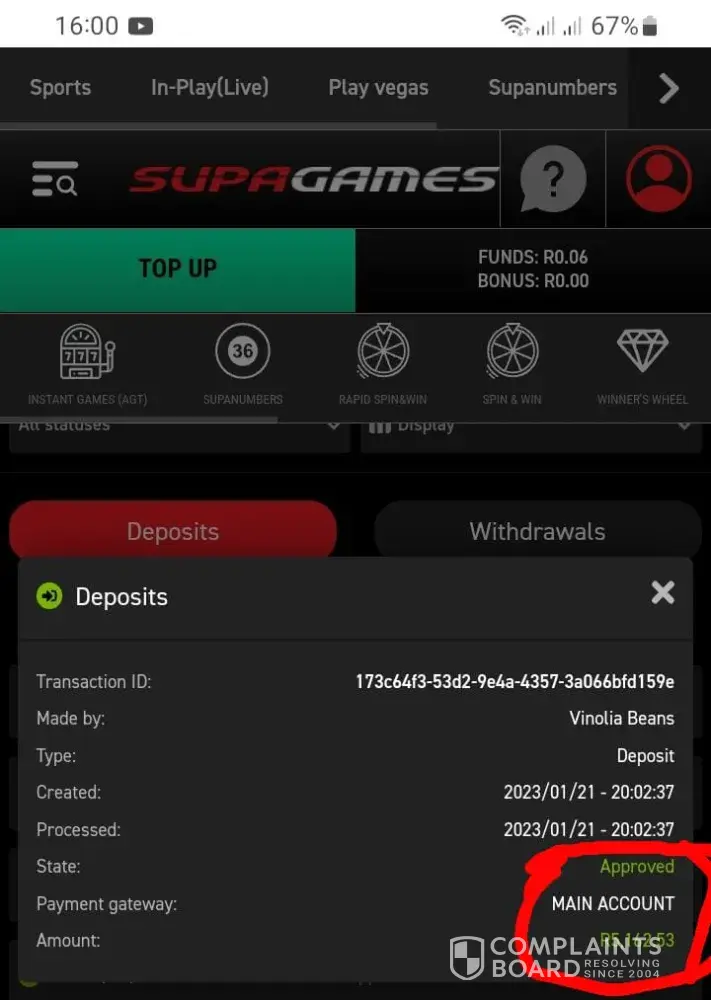
Task: Open the Supanumbers game shortcut
Action: pos(242,364)
